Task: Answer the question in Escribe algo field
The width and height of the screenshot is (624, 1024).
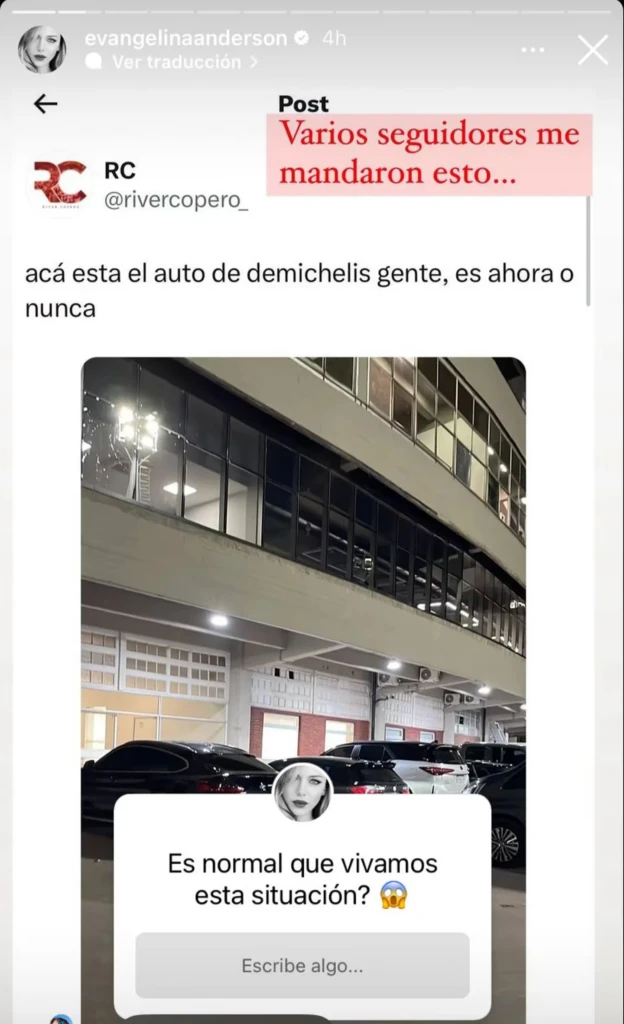Action: pos(302,966)
